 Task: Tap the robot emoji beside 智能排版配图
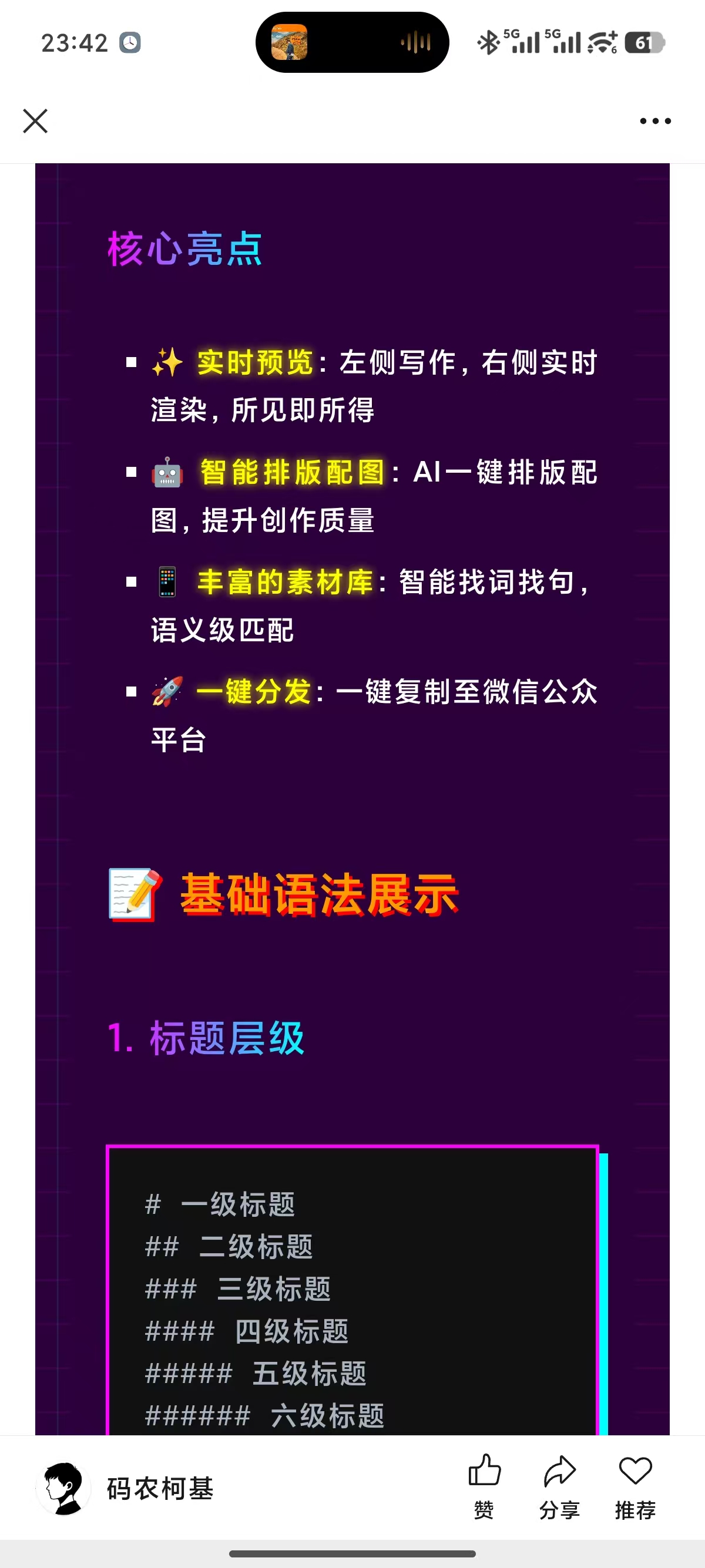point(166,473)
